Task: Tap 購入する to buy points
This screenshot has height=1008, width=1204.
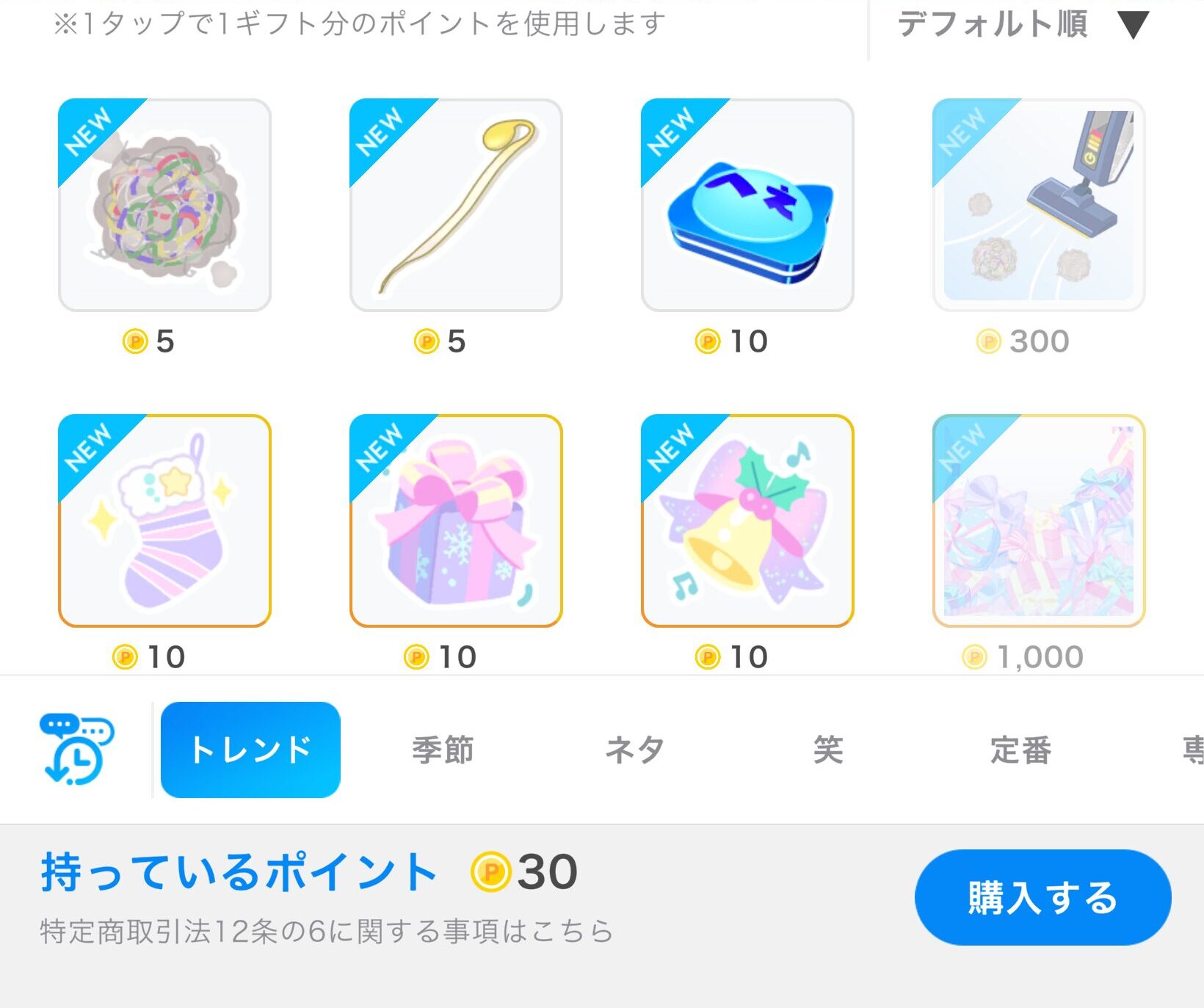Action: [1042, 897]
